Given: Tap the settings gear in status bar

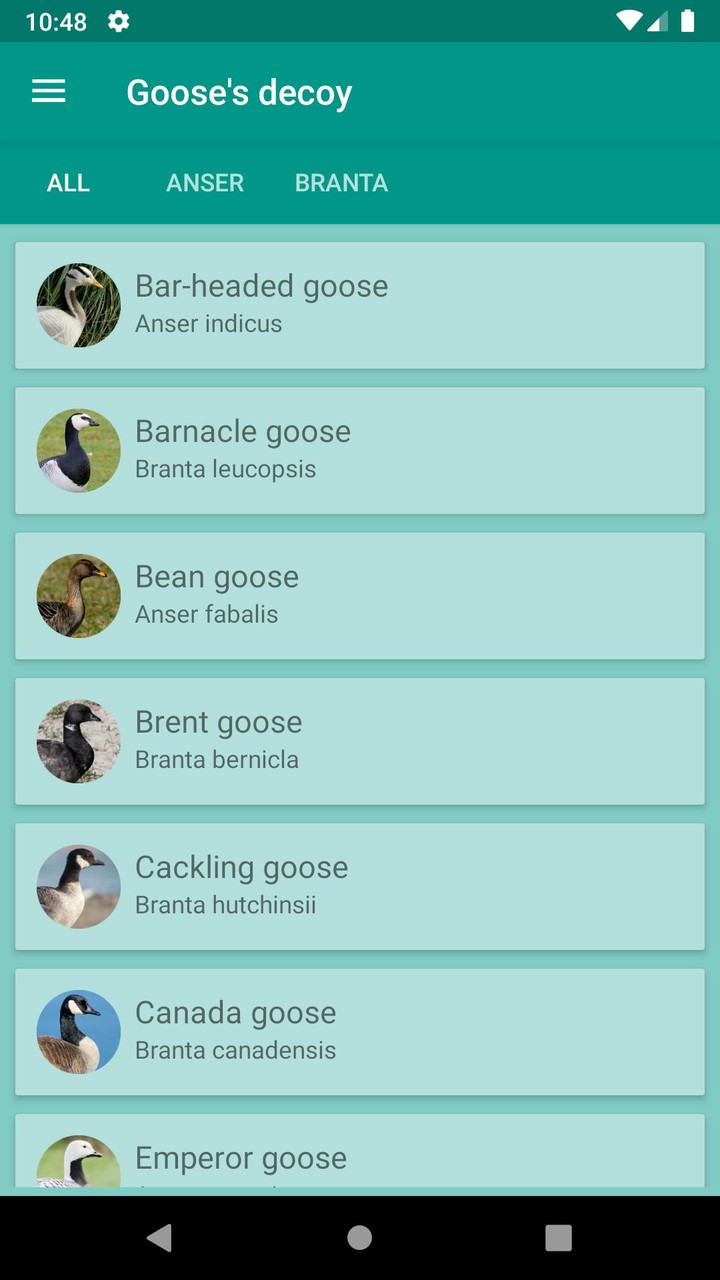Looking at the screenshot, I should coord(118,20).
